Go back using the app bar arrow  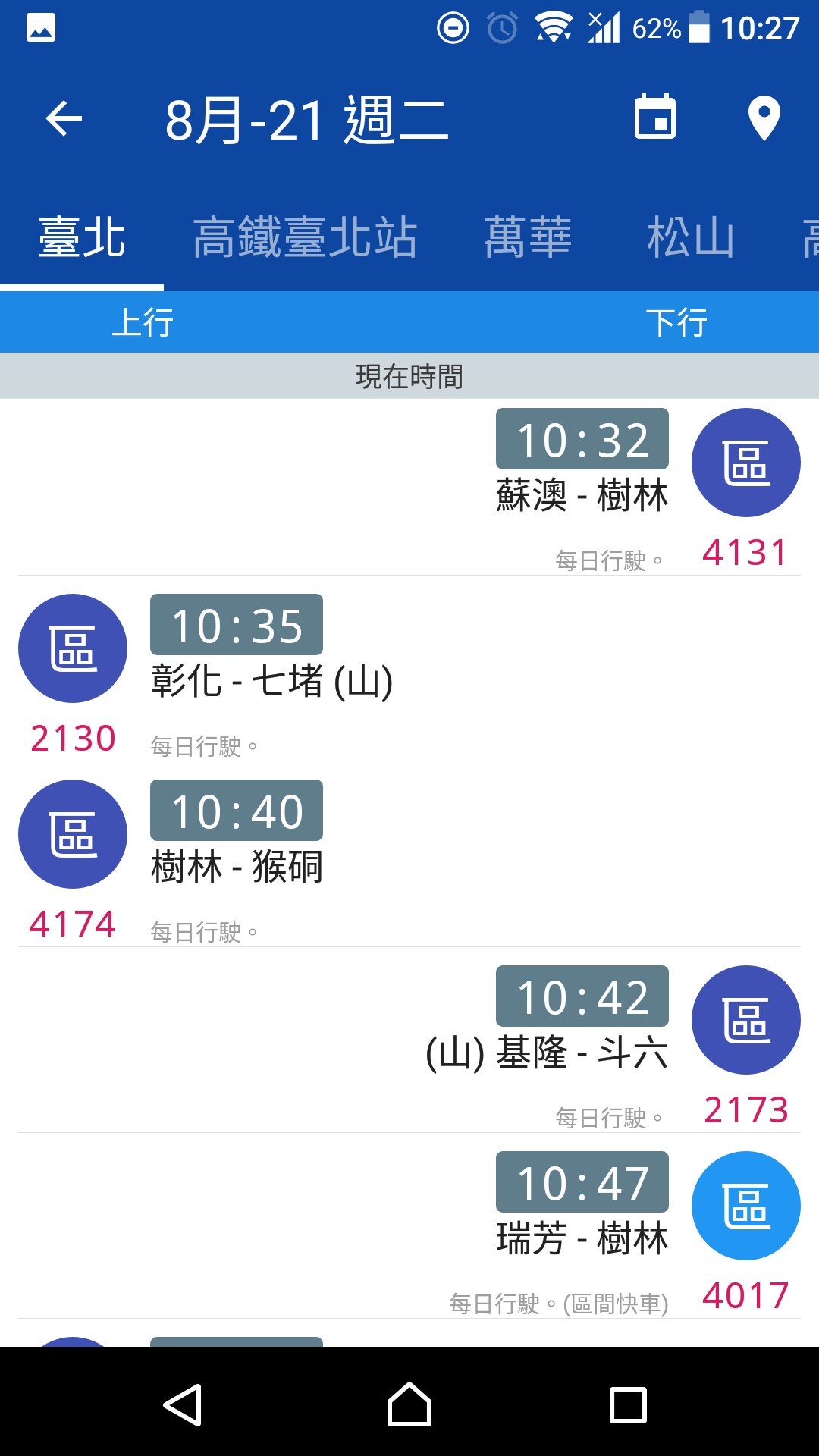click(x=64, y=119)
